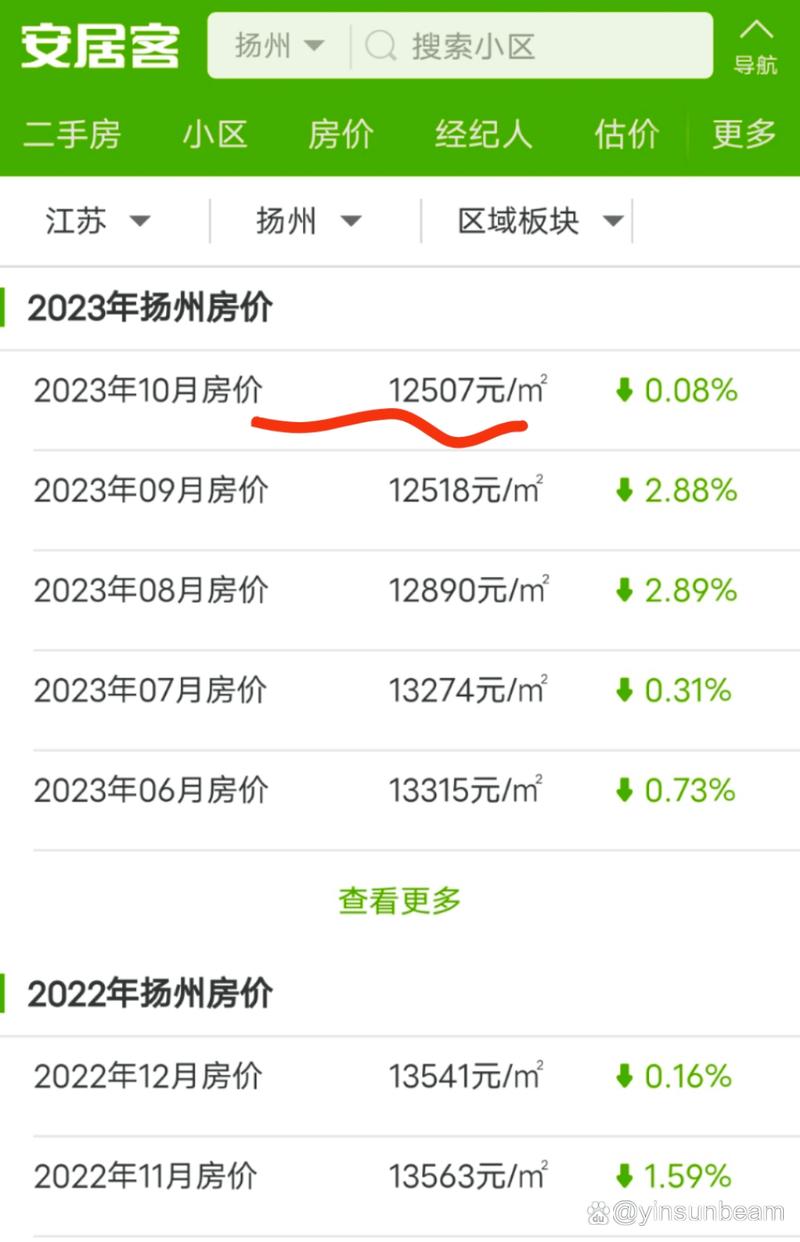800x1242 pixels.
Task: Open the 扬州 city selector in search bar
Action: 279,46
